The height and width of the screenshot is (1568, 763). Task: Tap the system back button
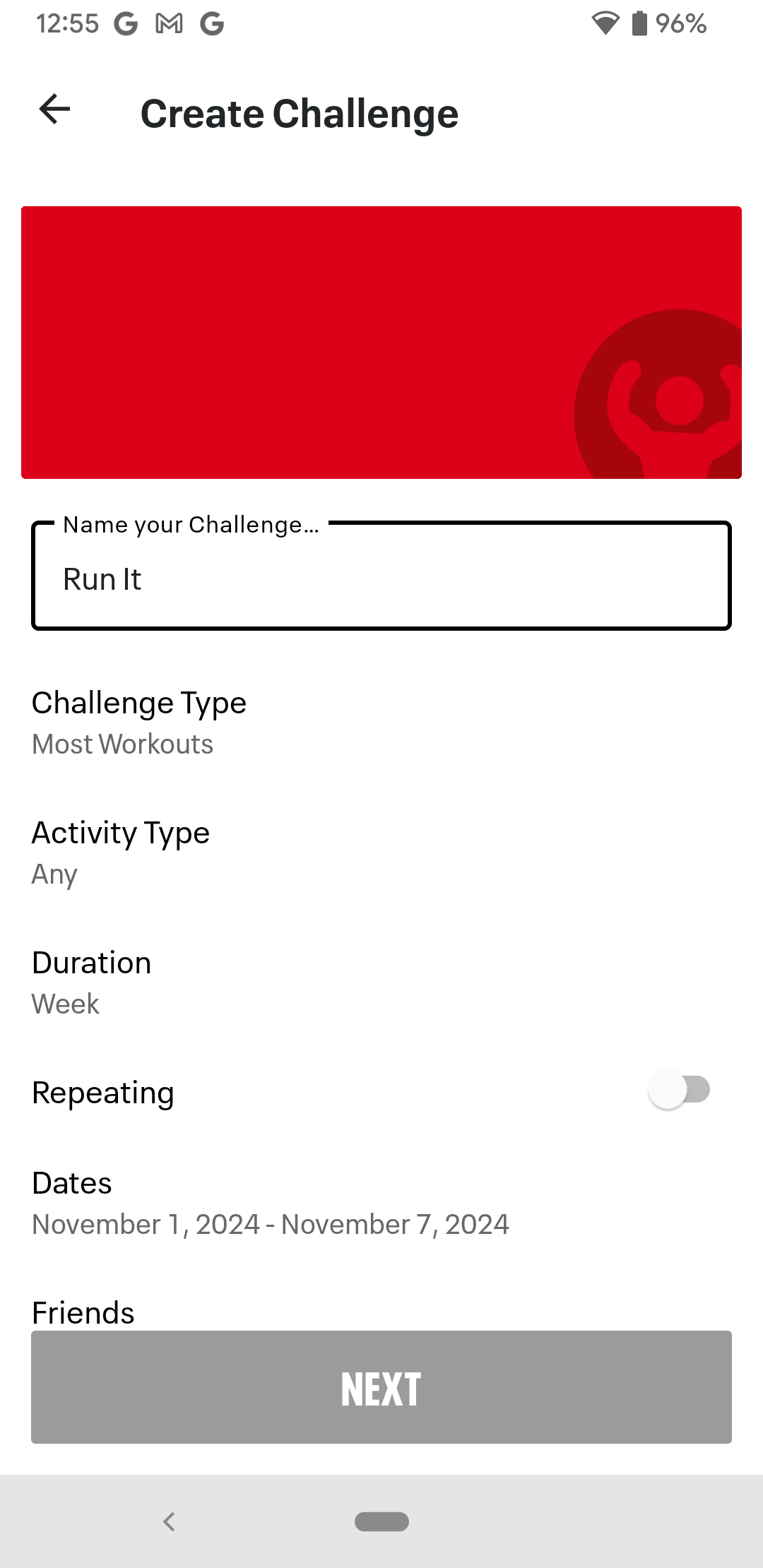pyautogui.click(x=169, y=1521)
